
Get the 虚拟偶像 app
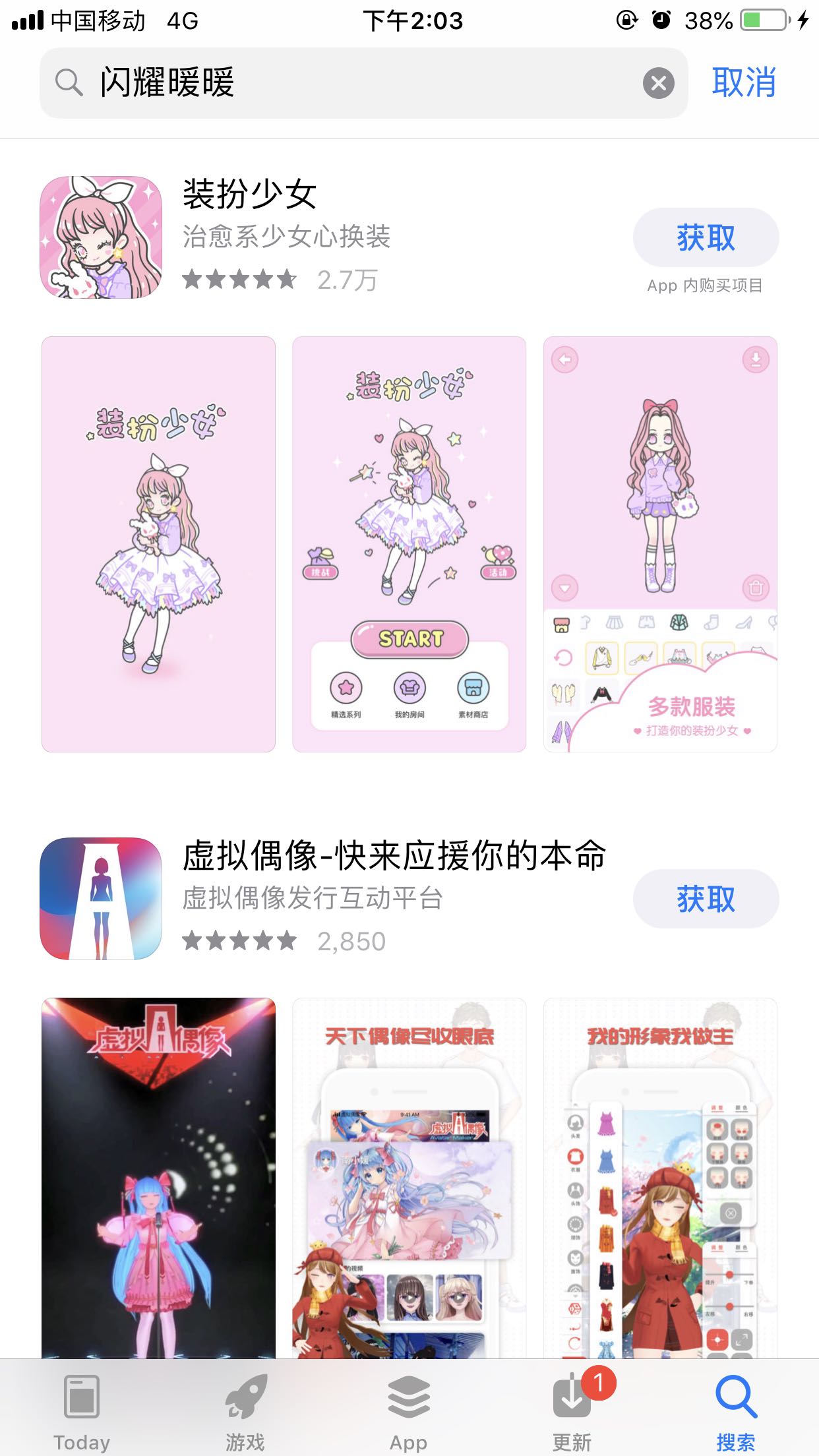pos(706,899)
